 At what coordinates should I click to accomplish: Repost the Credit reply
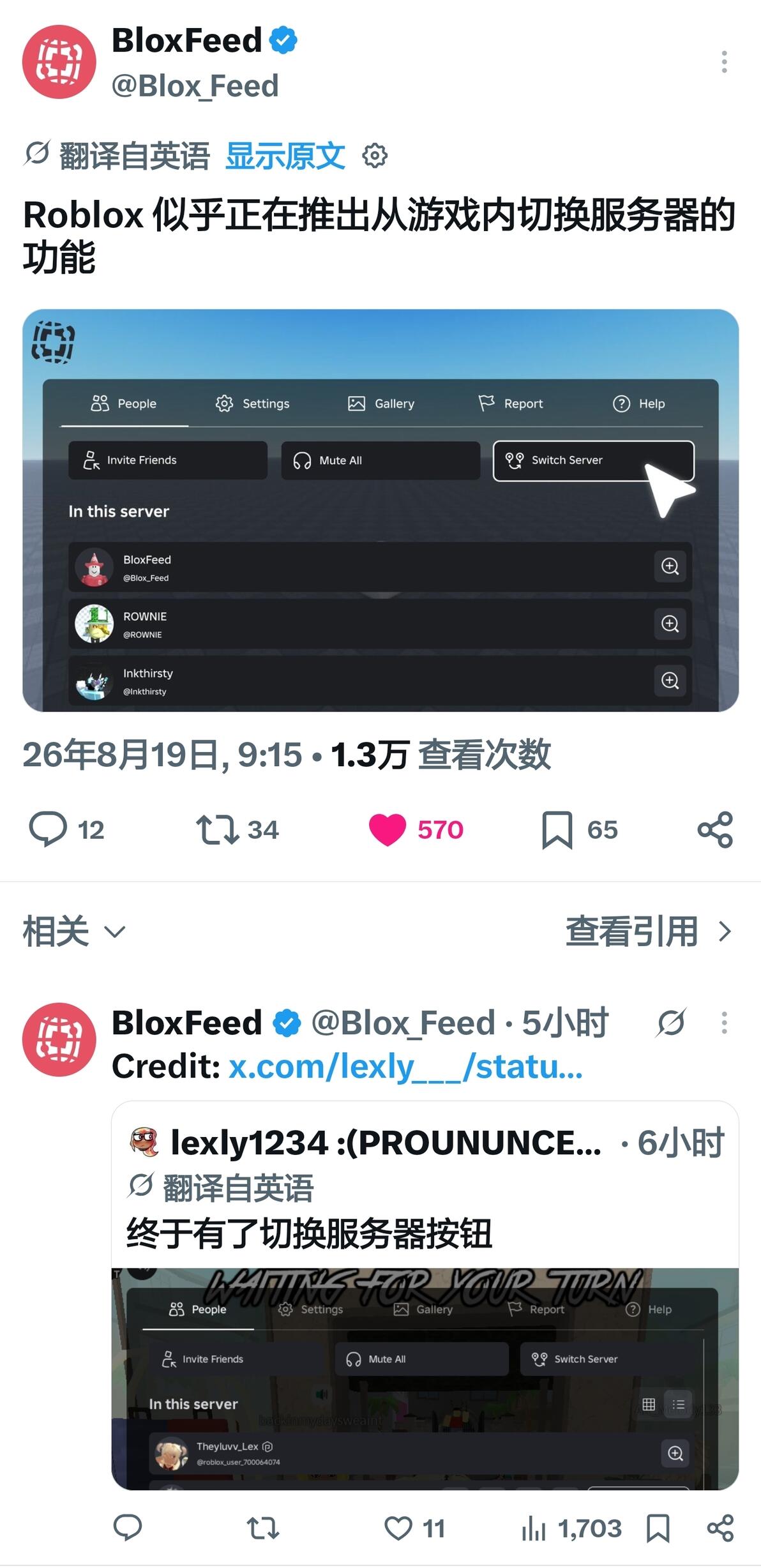(x=263, y=1528)
